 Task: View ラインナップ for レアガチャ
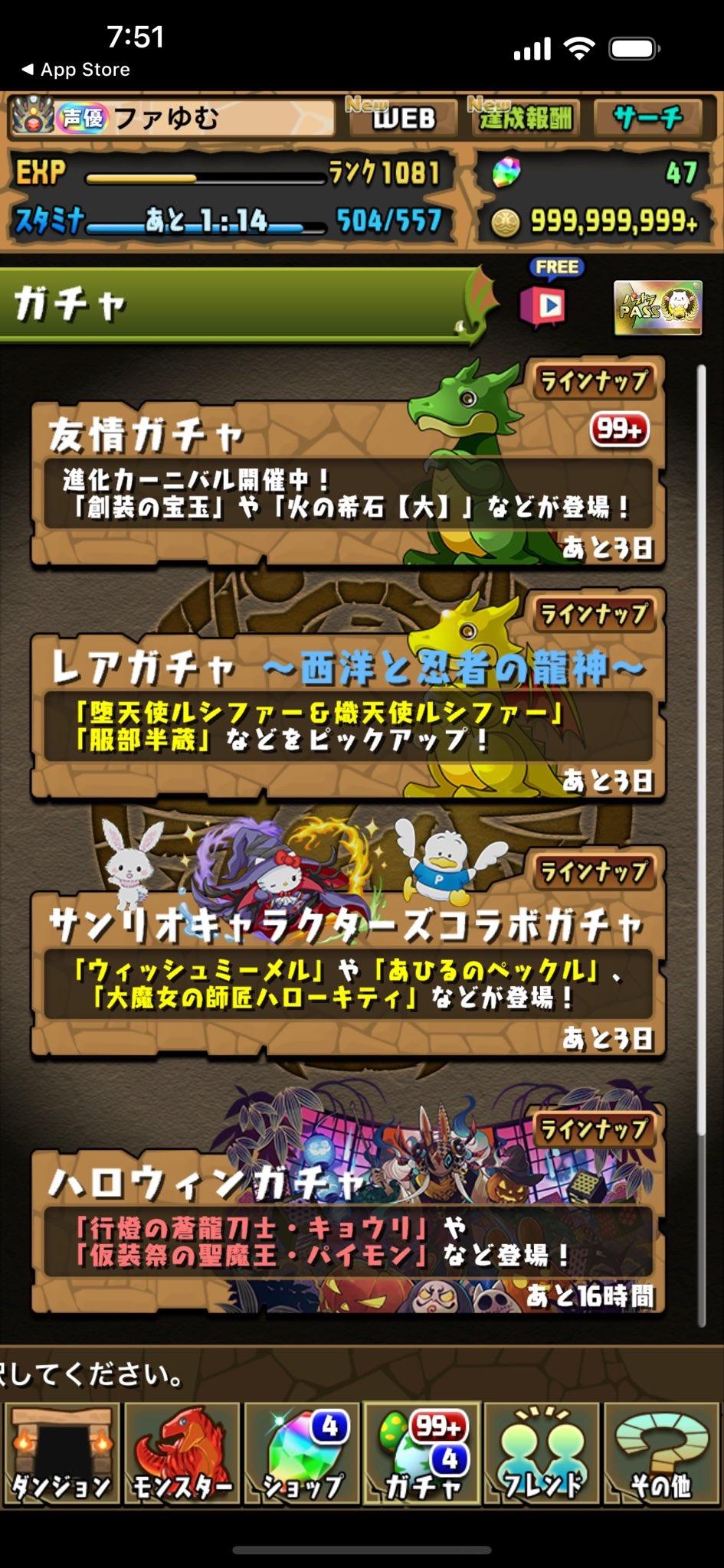[594, 613]
